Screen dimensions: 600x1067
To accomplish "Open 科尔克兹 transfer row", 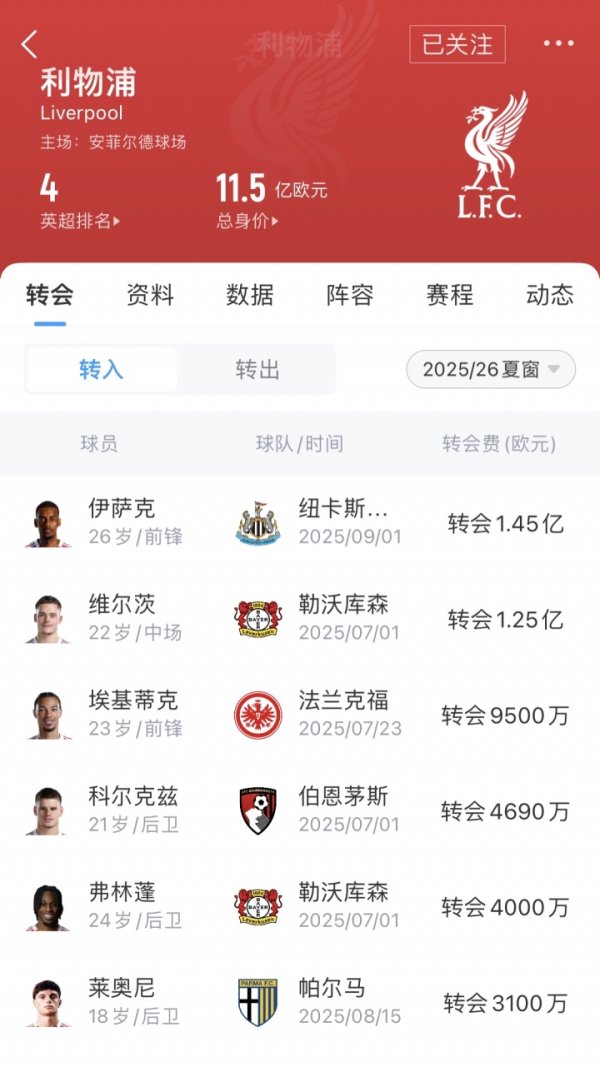I will point(300,811).
